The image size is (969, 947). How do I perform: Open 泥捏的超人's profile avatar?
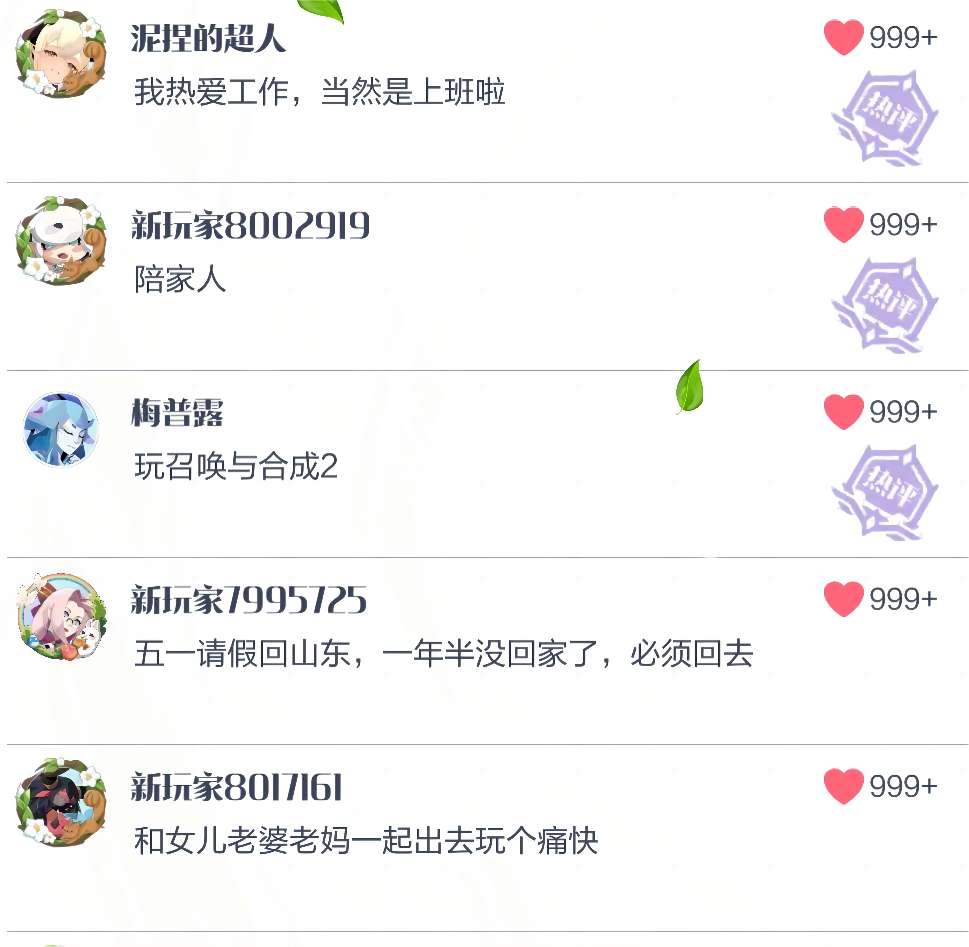pos(61,56)
